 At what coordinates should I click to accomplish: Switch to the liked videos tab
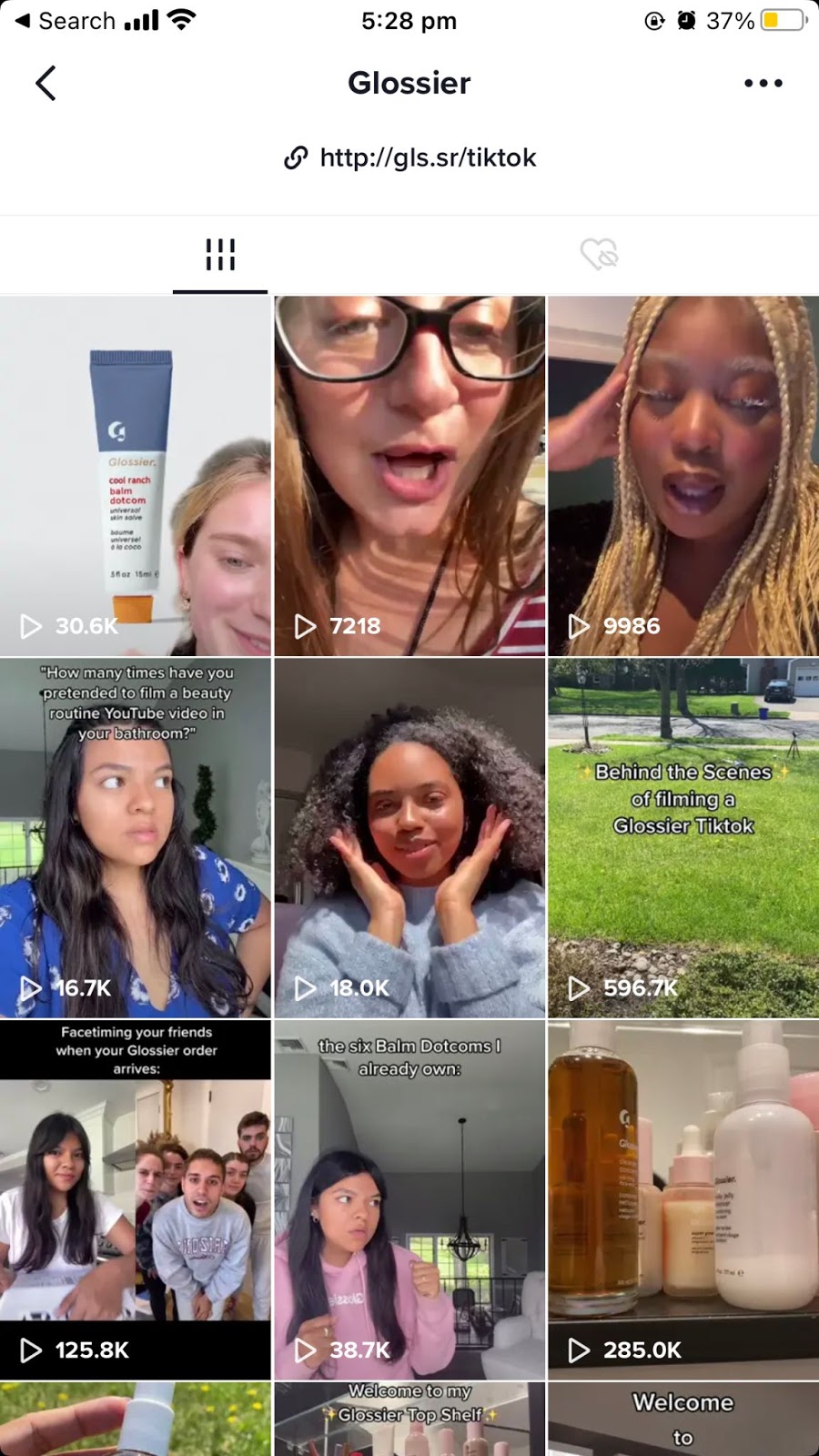coord(599,255)
